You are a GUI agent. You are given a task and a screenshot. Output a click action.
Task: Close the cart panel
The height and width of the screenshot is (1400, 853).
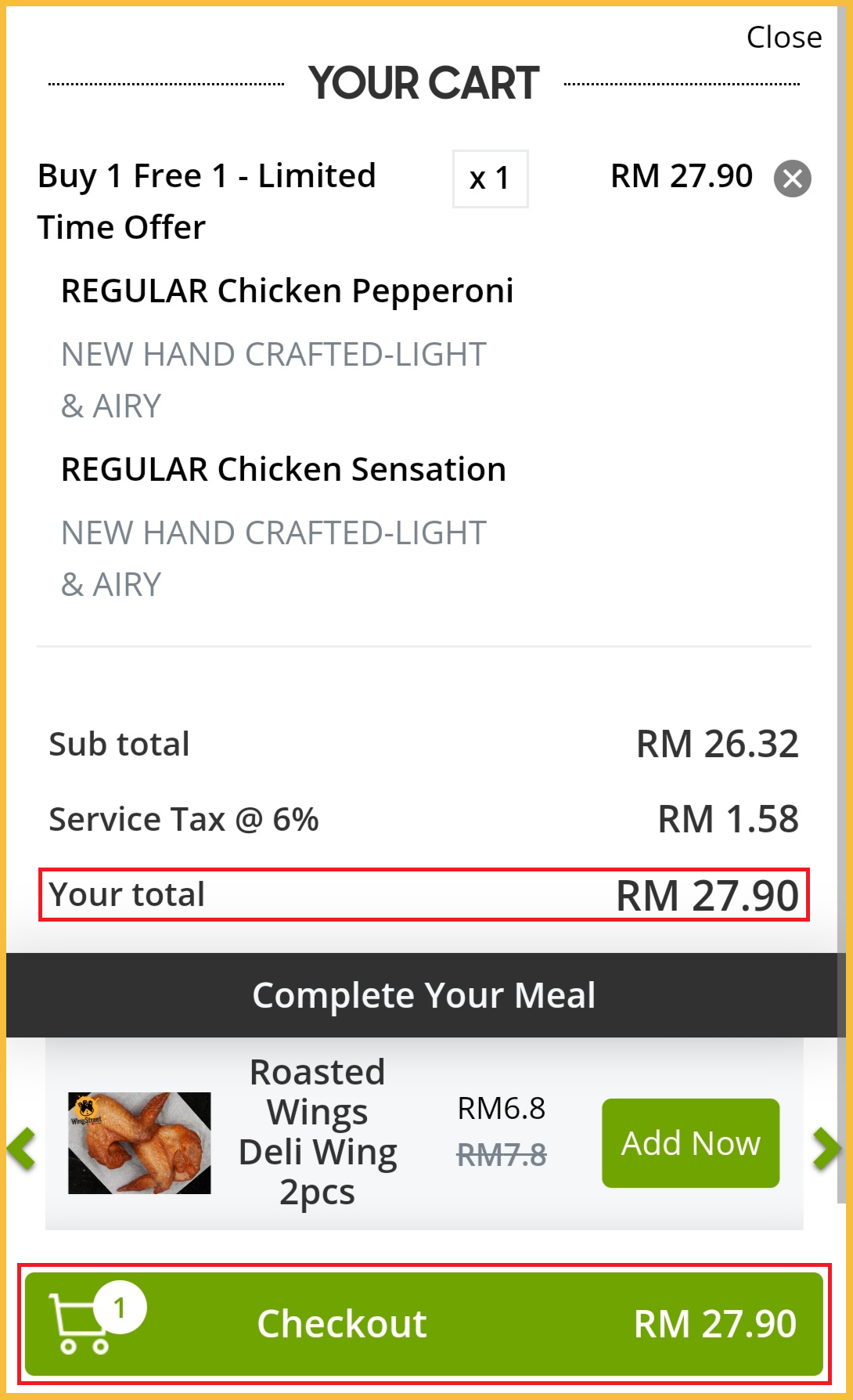pos(783,38)
